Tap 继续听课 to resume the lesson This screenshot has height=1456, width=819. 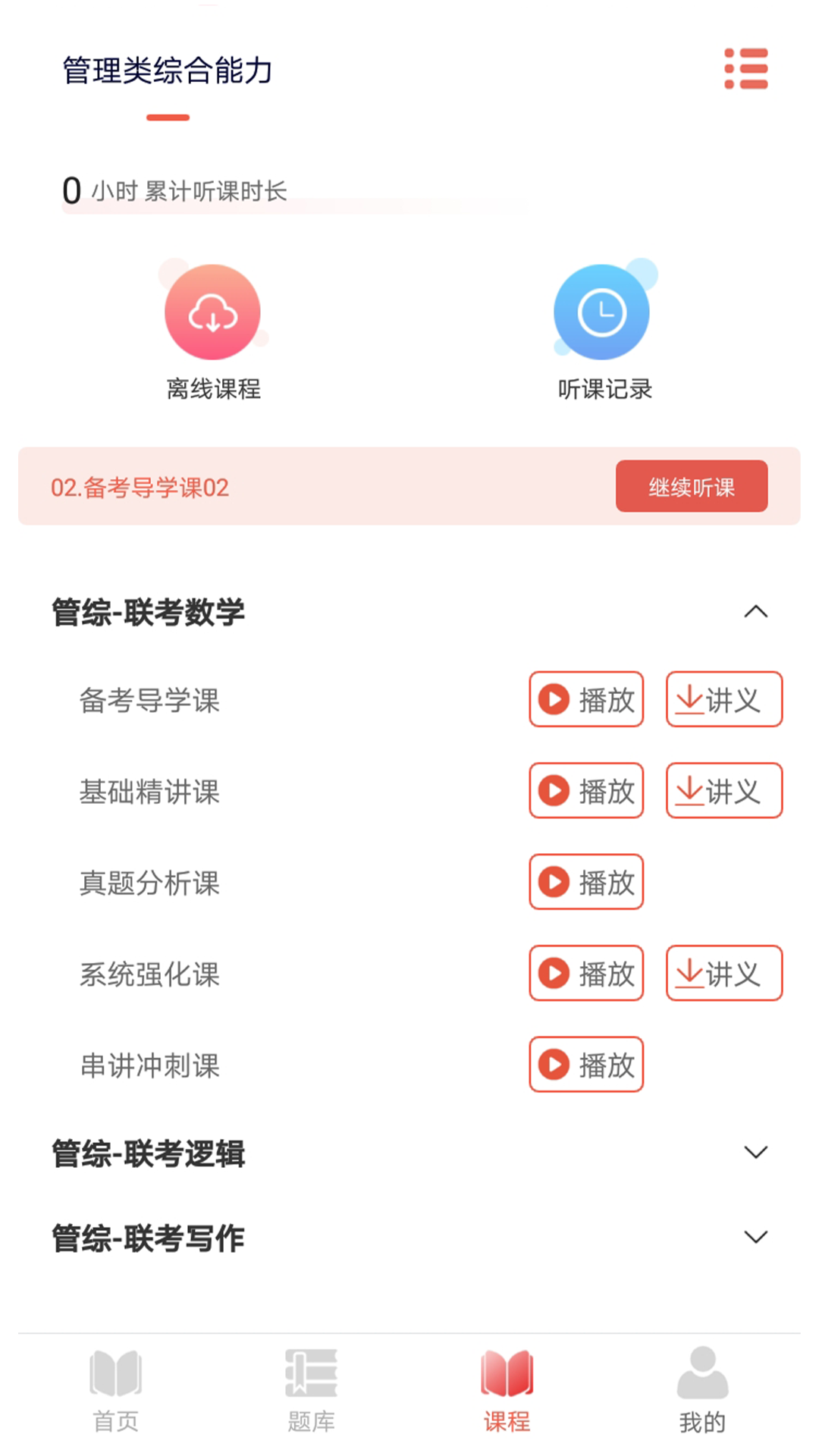(x=691, y=486)
